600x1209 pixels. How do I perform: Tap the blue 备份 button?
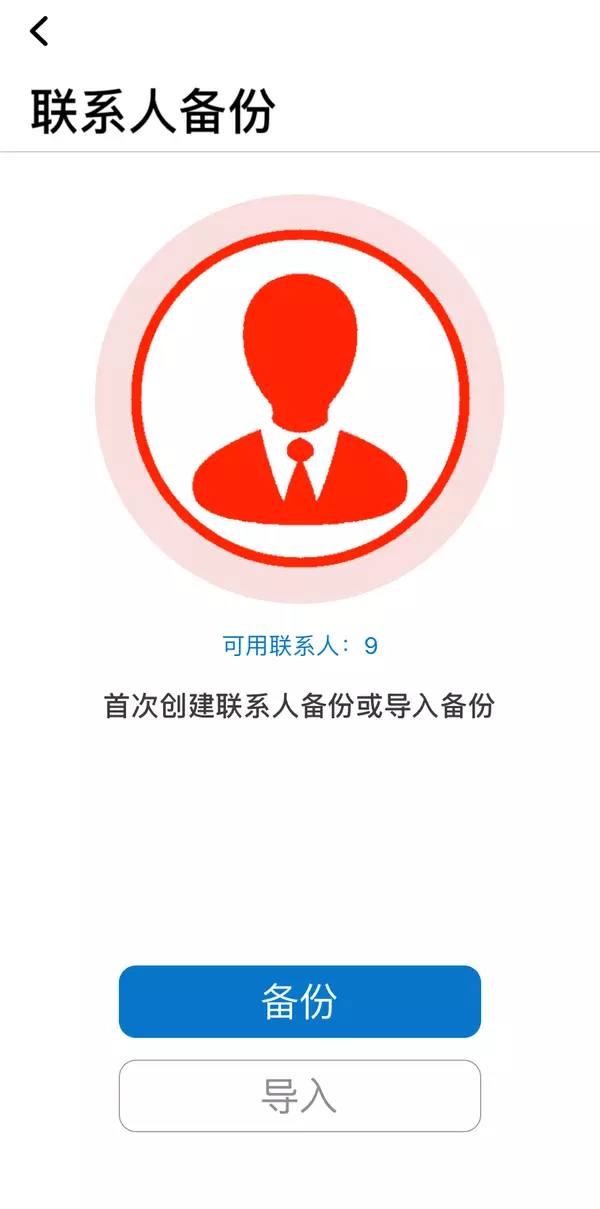pos(300,1001)
